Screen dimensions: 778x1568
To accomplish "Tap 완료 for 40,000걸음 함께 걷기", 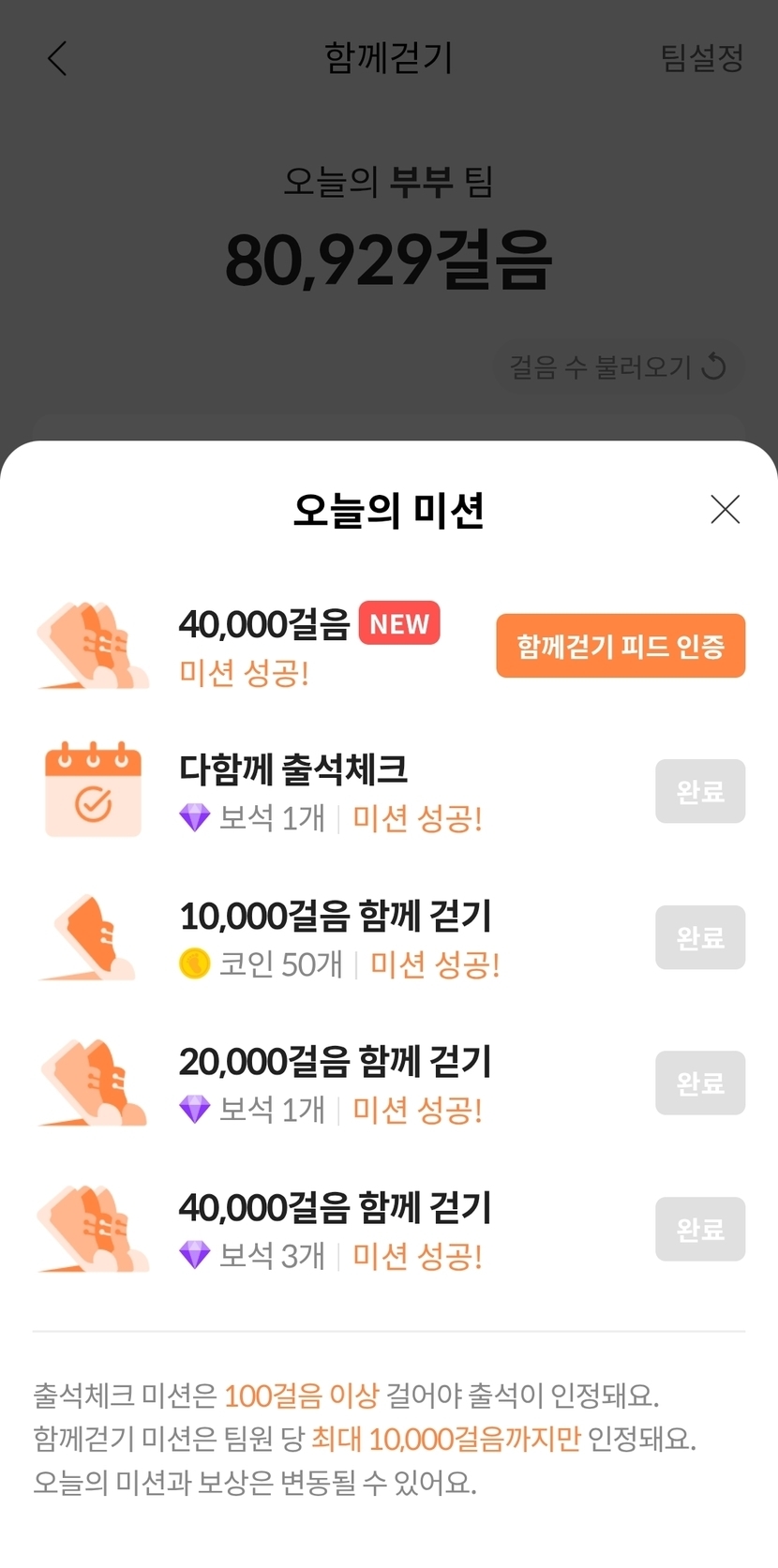I will (699, 1229).
